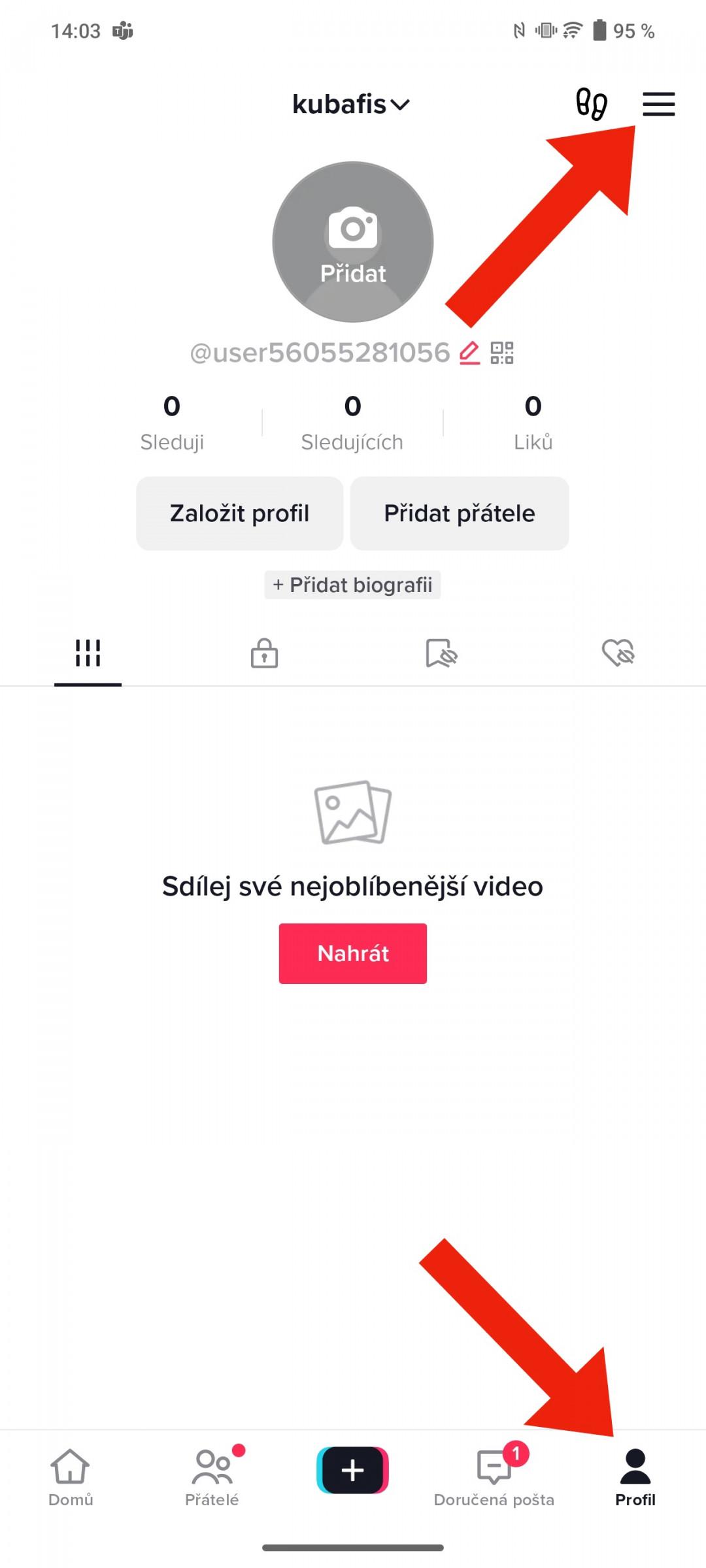Open the Liků likes count

click(x=533, y=423)
